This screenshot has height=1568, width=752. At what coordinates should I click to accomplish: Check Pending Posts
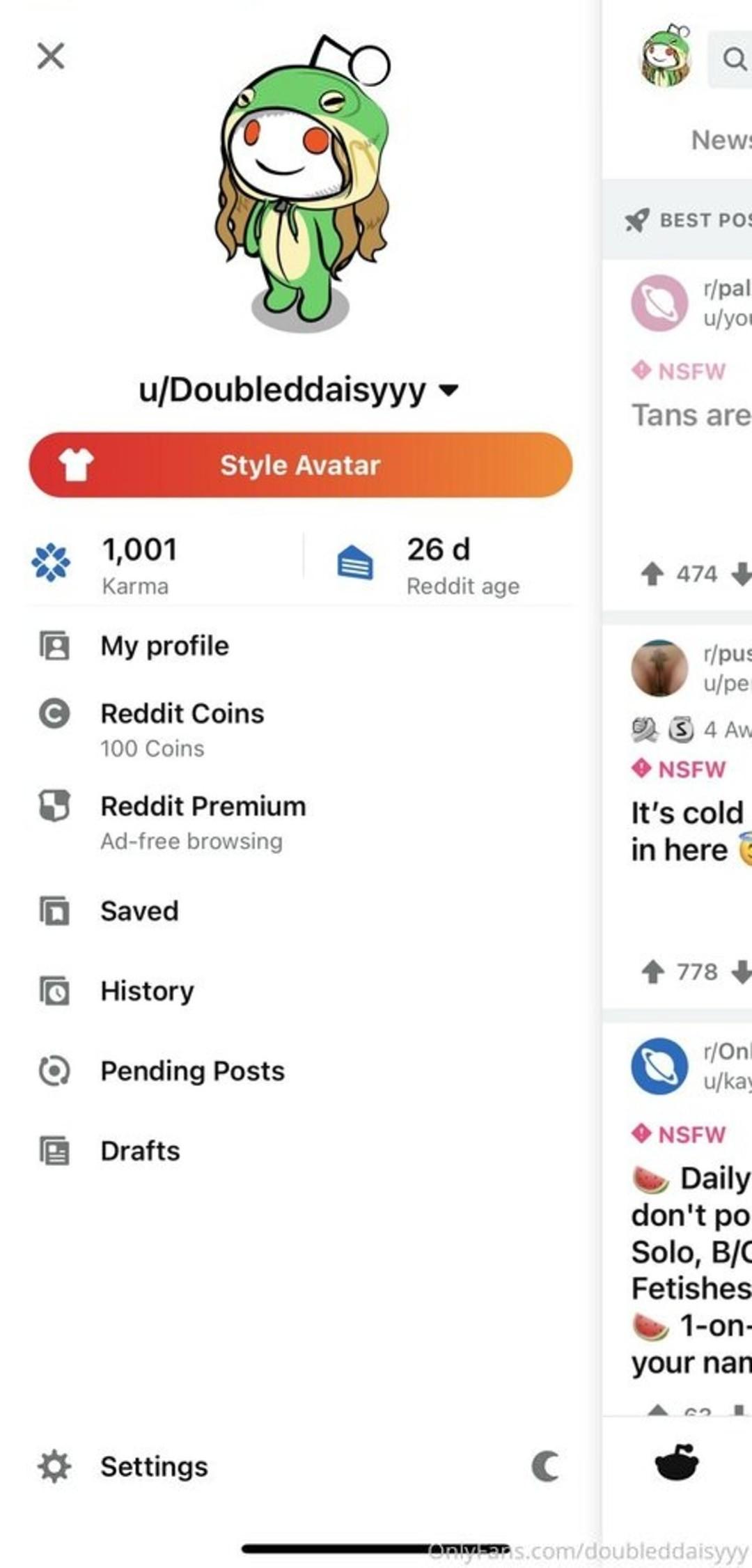(x=192, y=1071)
